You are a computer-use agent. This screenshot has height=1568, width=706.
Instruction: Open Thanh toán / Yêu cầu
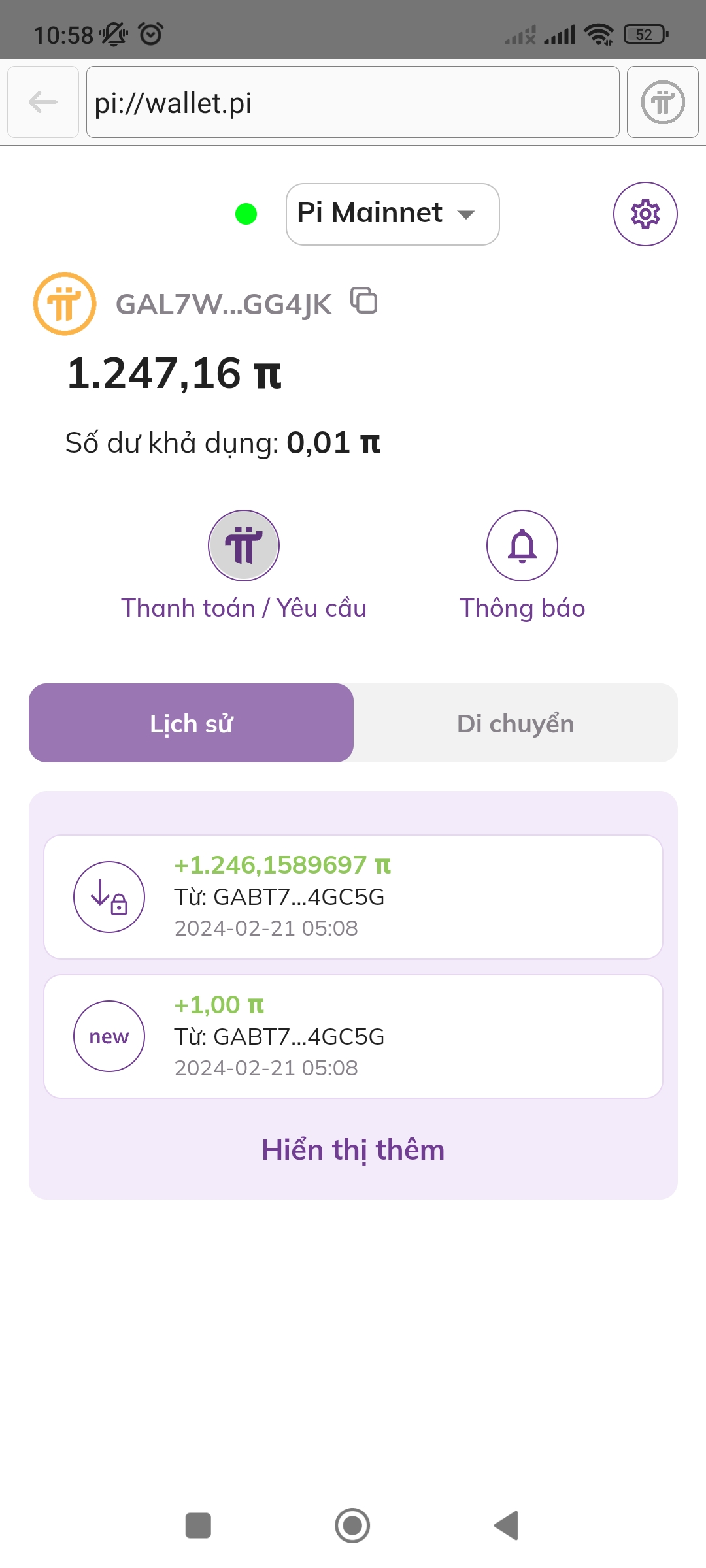[x=244, y=546]
